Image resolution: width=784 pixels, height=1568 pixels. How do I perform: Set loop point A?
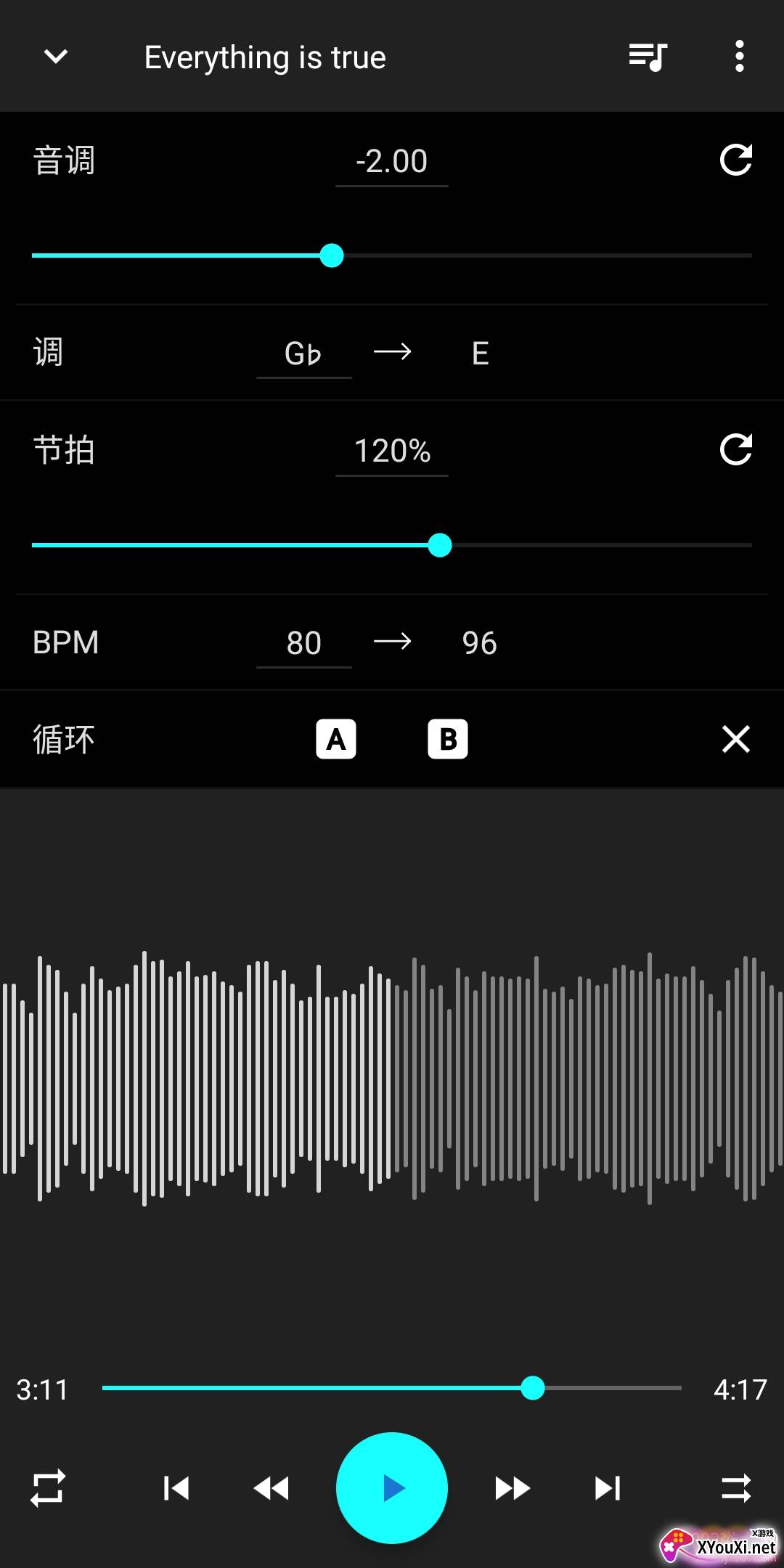pyautogui.click(x=336, y=740)
